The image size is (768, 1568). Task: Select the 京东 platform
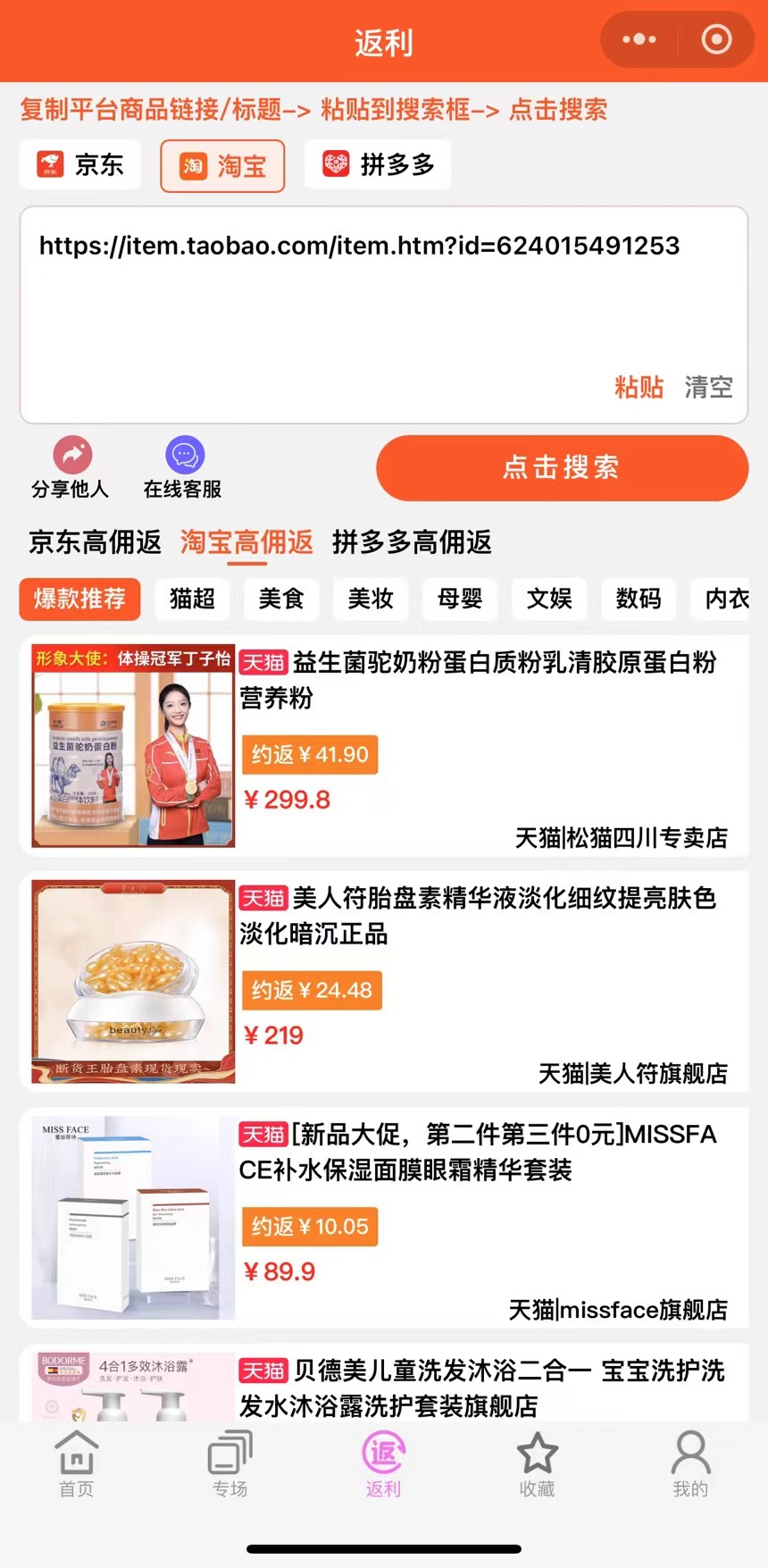pyautogui.click(x=80, y=164)
